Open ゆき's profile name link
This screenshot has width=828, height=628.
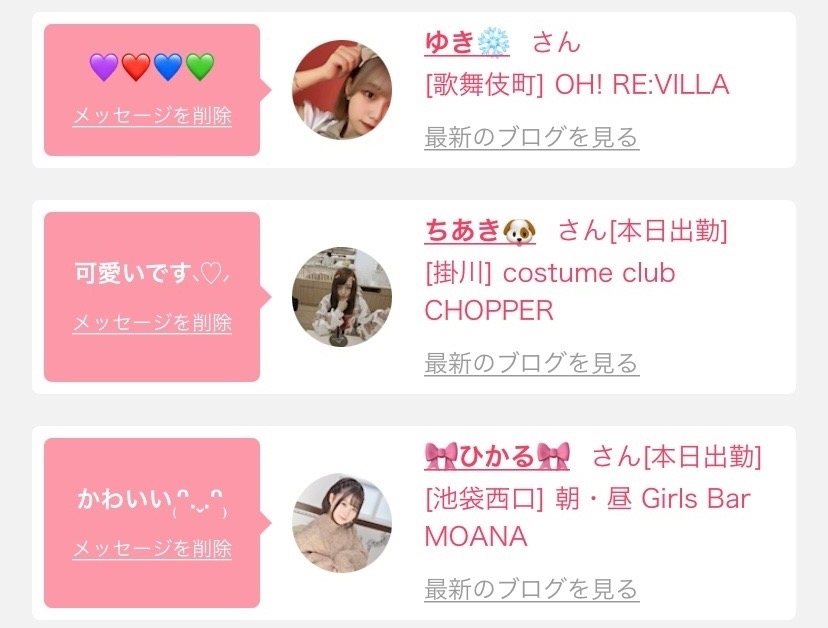[467, 43]
